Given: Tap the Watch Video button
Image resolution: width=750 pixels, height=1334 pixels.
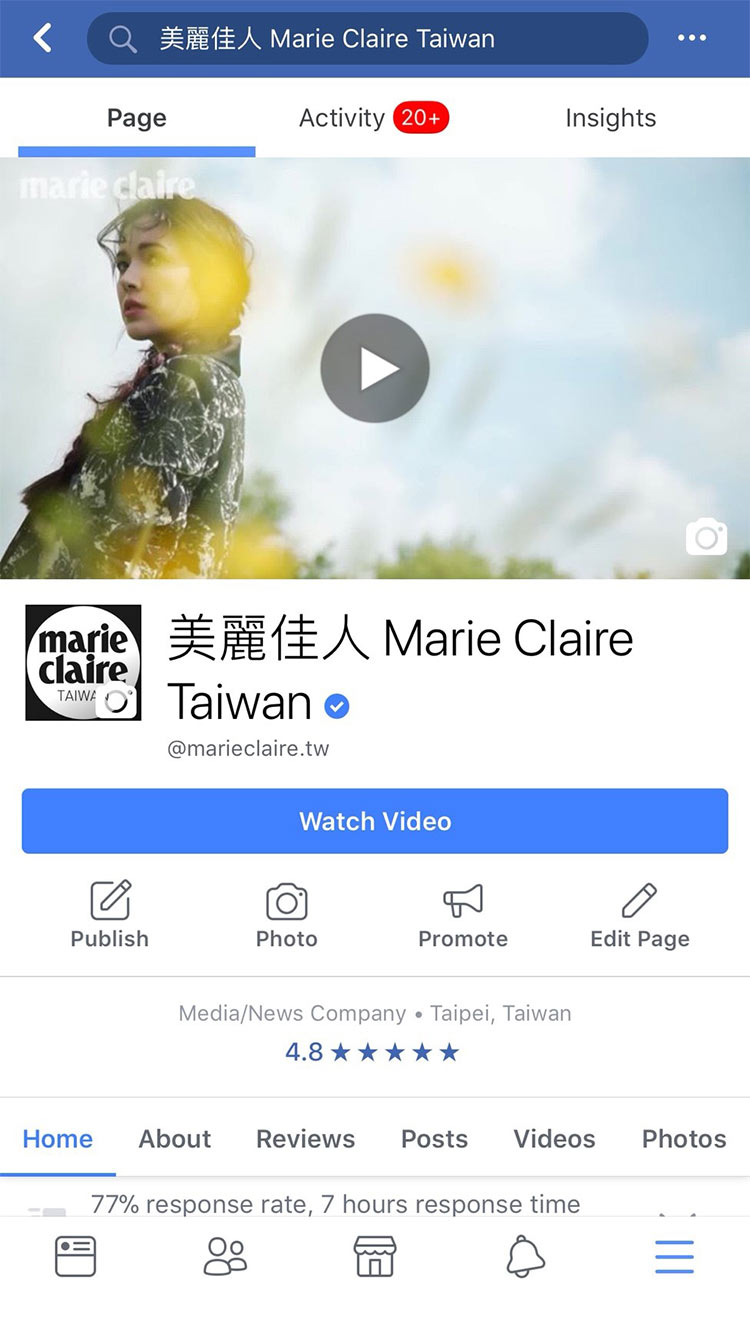Looking at the screenshot, I should pyautogui.click(x=375, y=821).
